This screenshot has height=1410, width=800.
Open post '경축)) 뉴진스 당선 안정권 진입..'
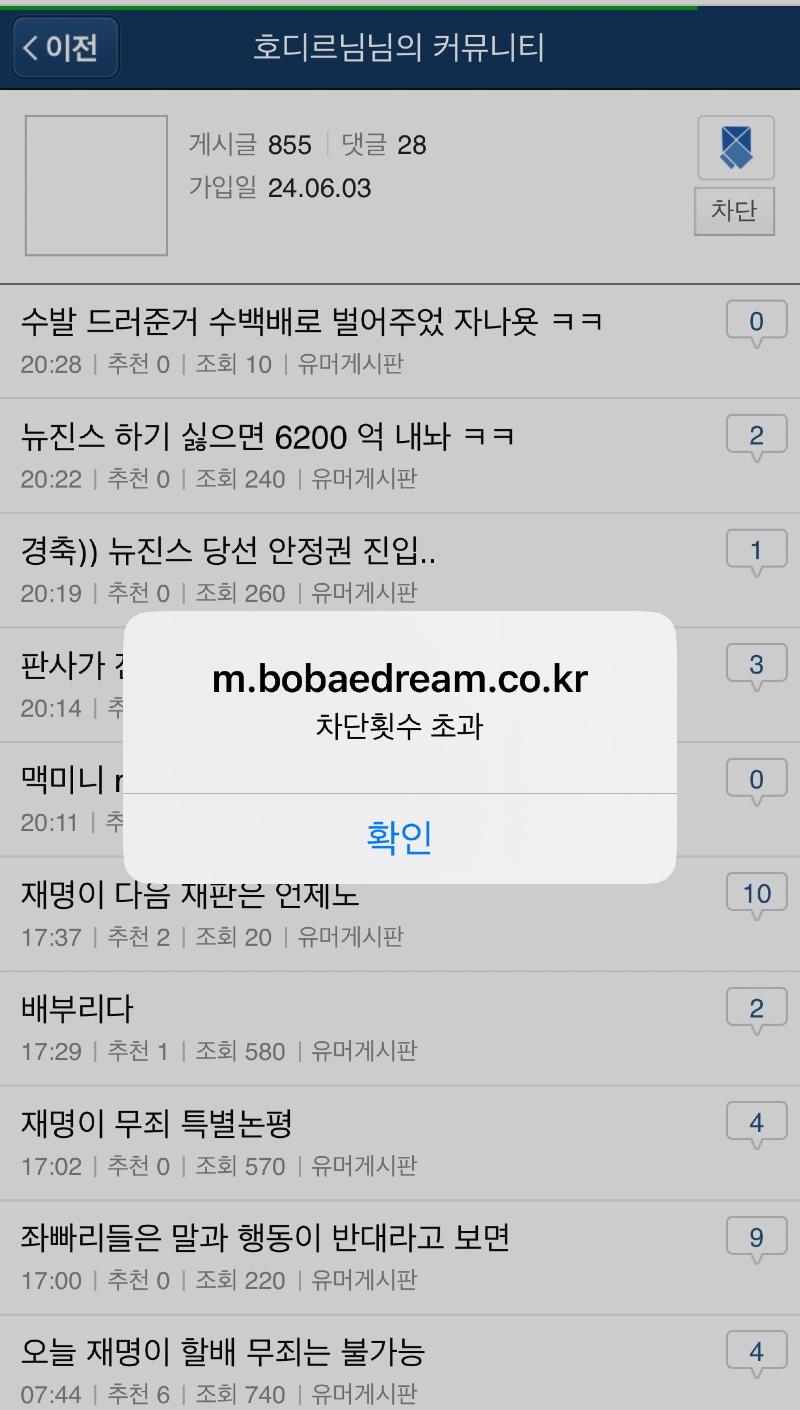point(228,550)
